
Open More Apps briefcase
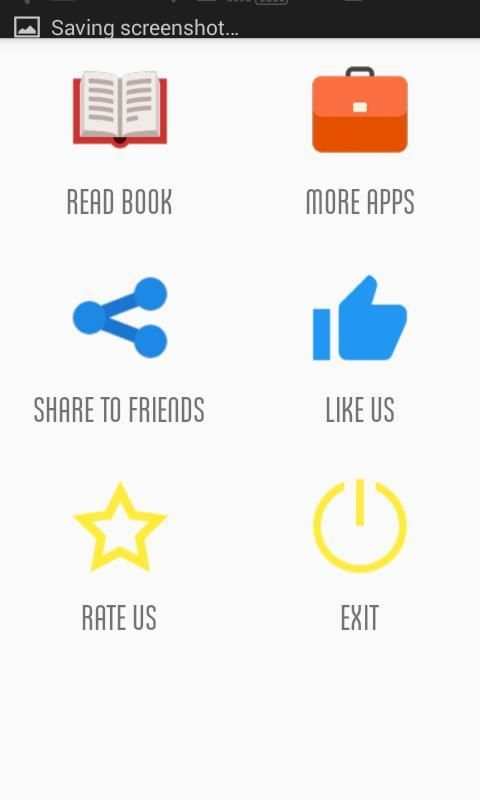[360, 109]
